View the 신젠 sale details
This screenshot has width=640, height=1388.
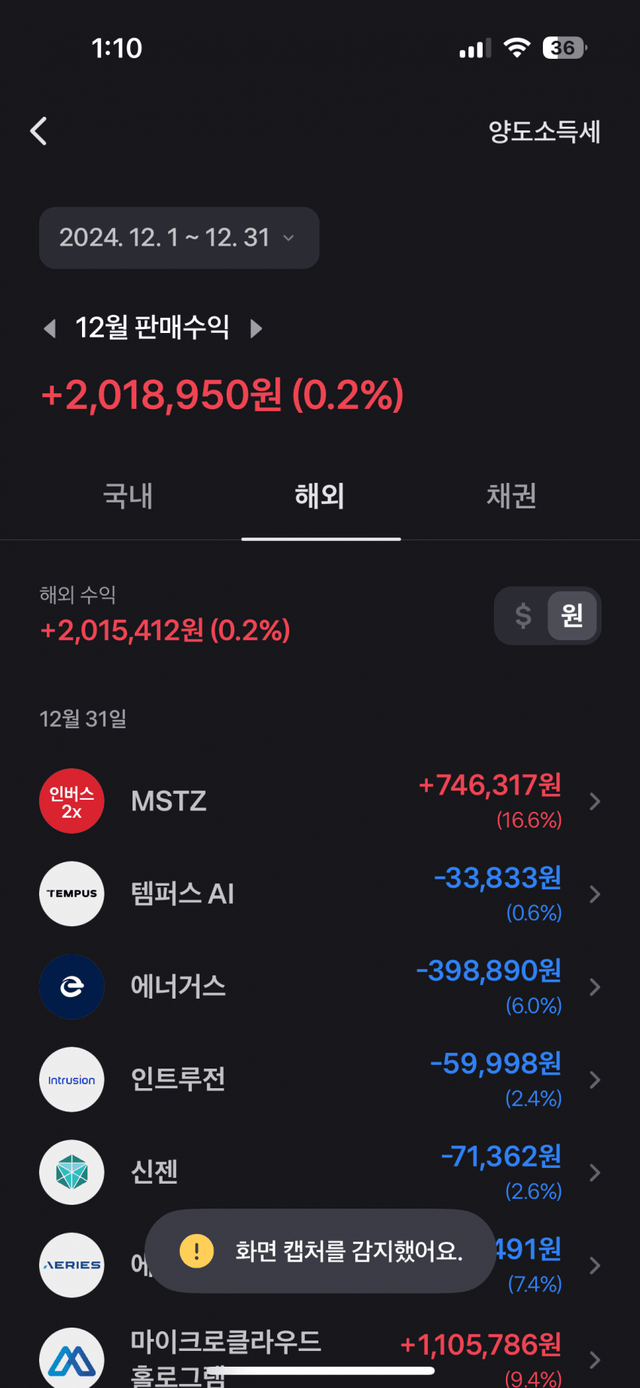[320, 1172]
